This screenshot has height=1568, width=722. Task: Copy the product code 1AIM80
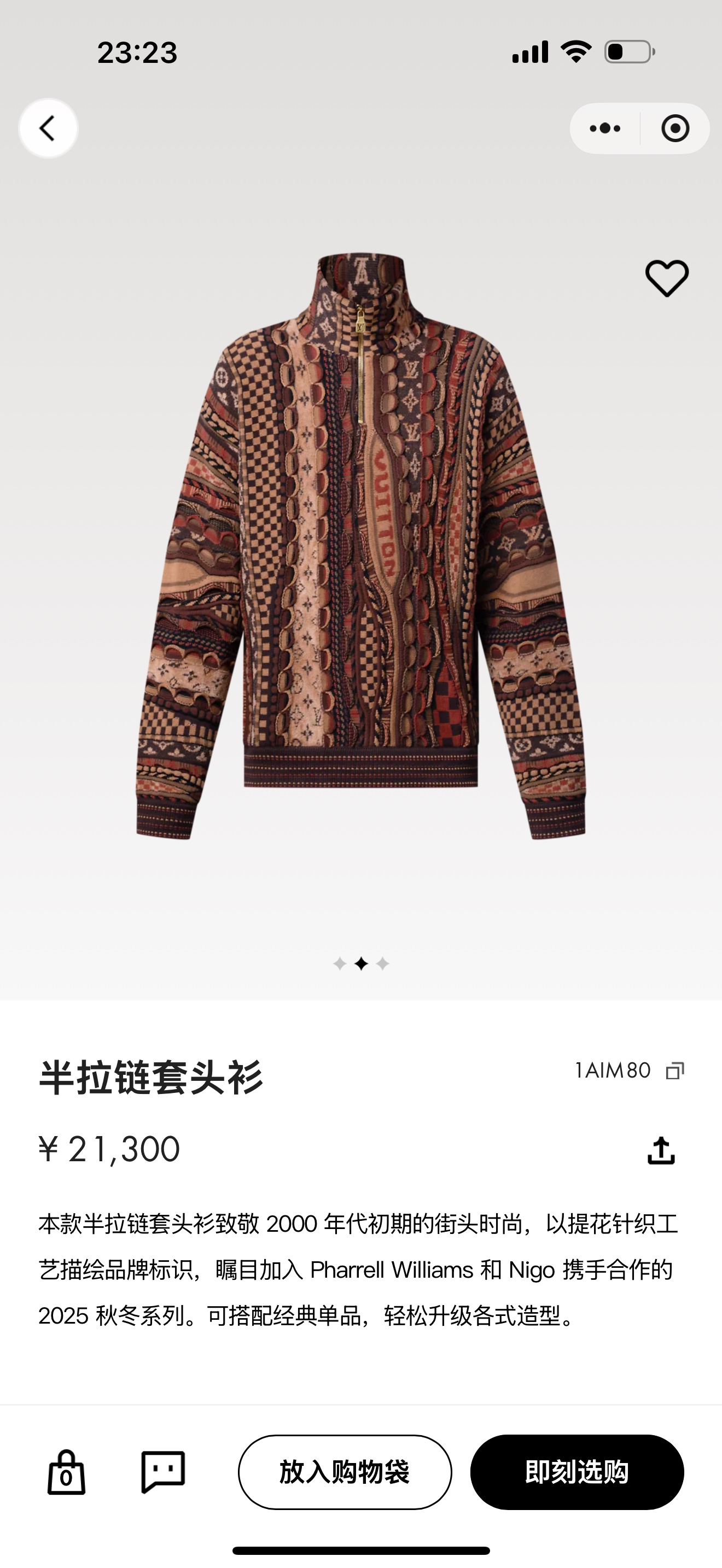674,1070
